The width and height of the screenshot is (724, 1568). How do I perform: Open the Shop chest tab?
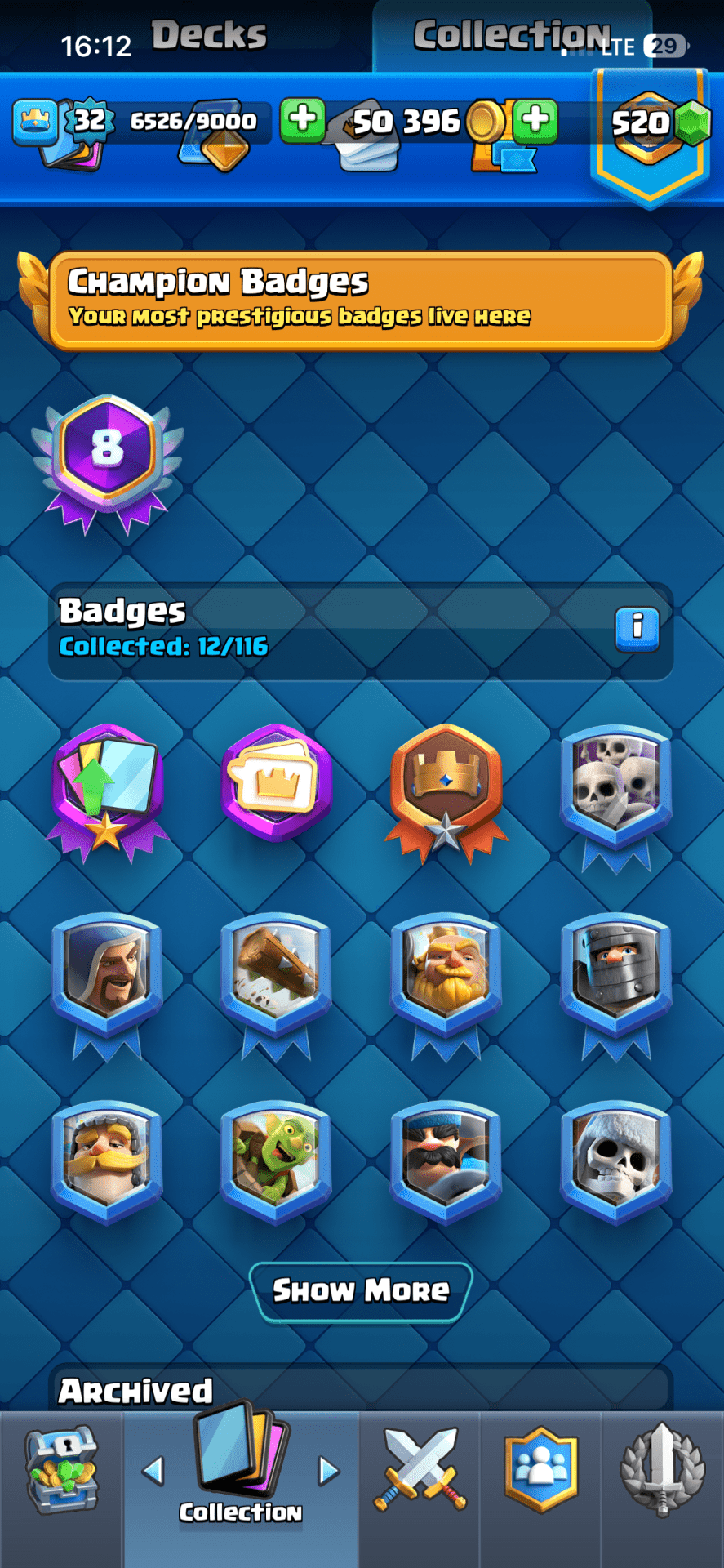(x=61, y=1472)
